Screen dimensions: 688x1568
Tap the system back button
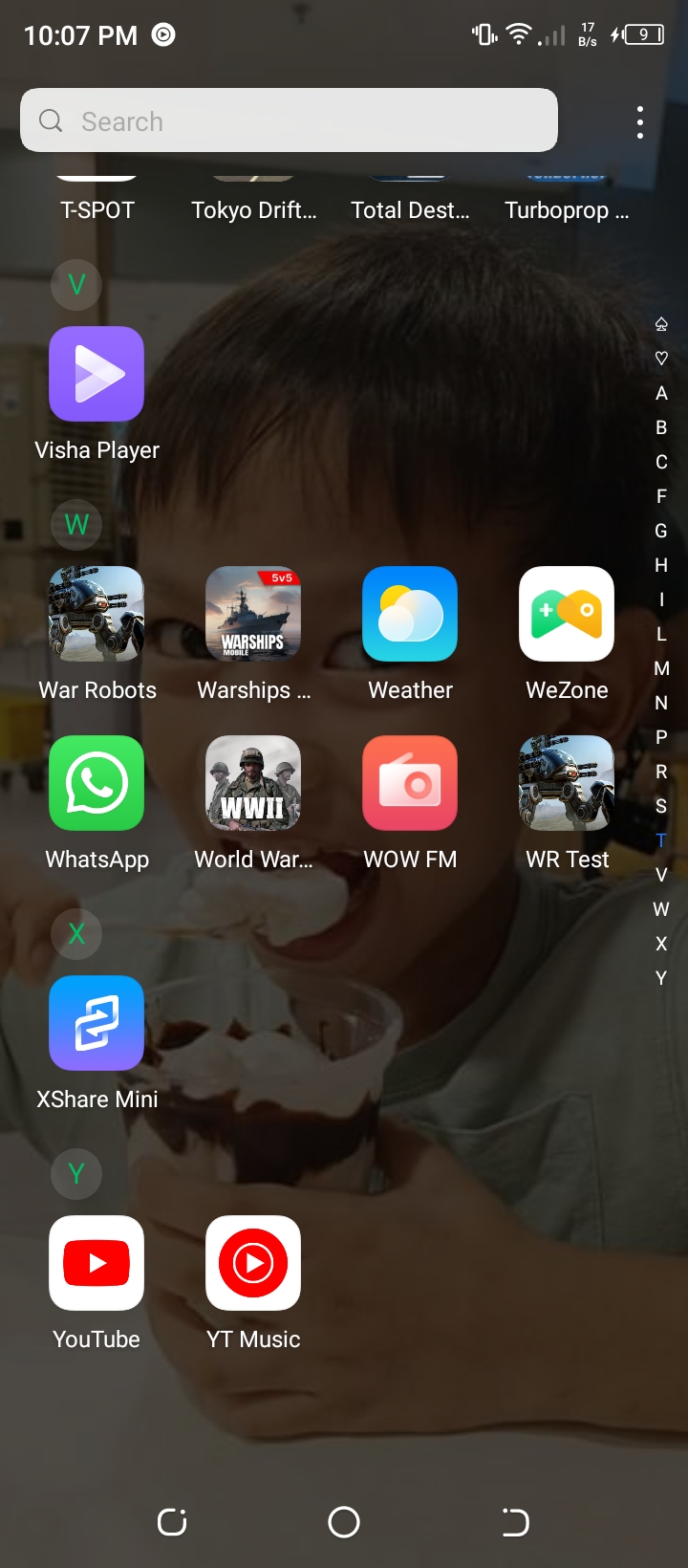[515, 1522]
